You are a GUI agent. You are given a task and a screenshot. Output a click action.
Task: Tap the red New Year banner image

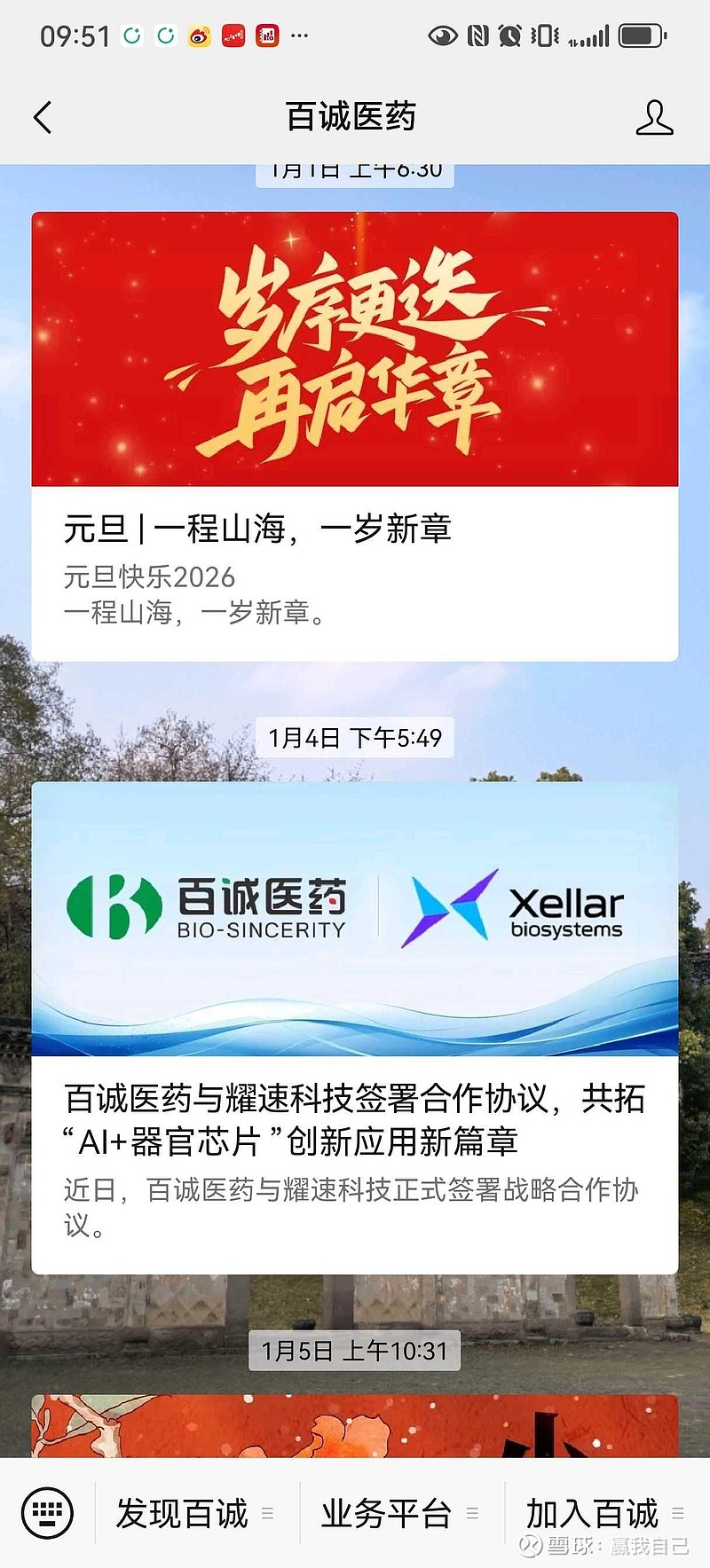tap(355, 346)
